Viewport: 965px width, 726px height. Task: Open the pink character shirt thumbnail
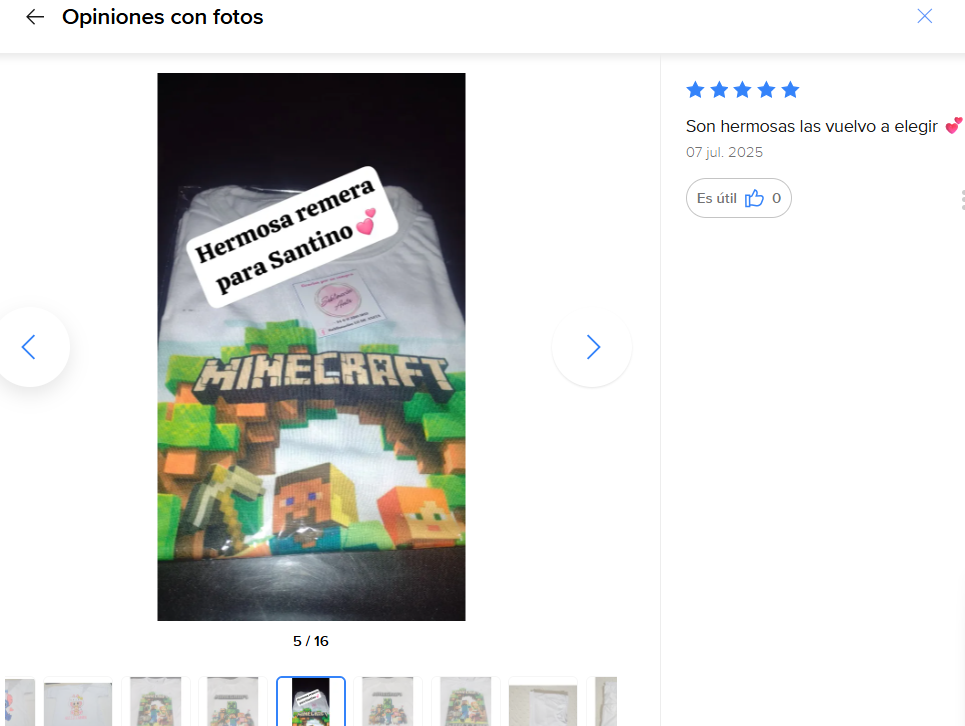(x=78, y=702)
